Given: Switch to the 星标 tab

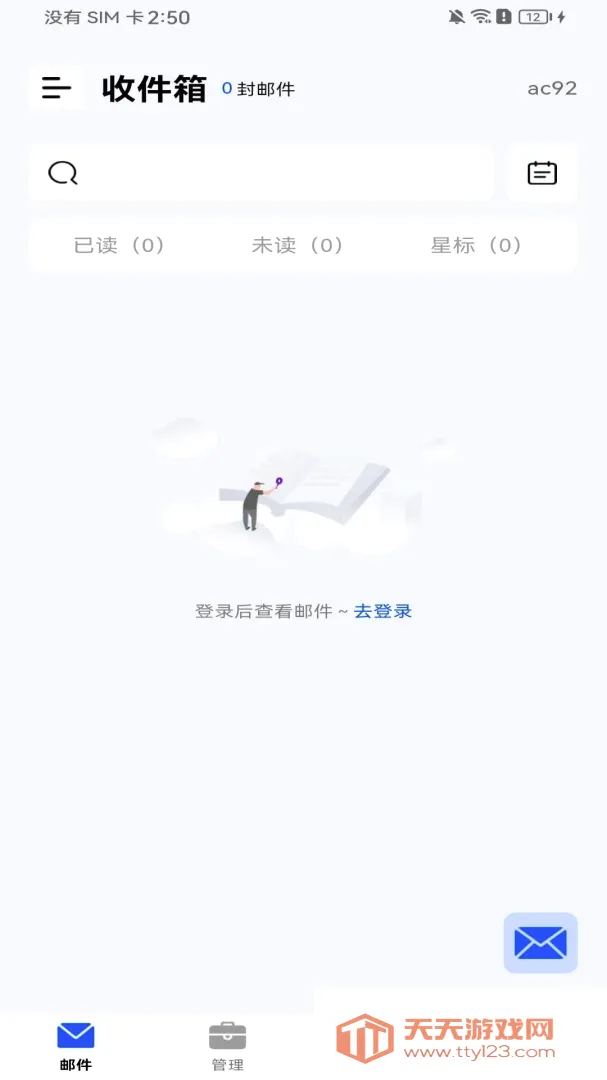Looking at the screenshot, I should [x=476, y=245].
